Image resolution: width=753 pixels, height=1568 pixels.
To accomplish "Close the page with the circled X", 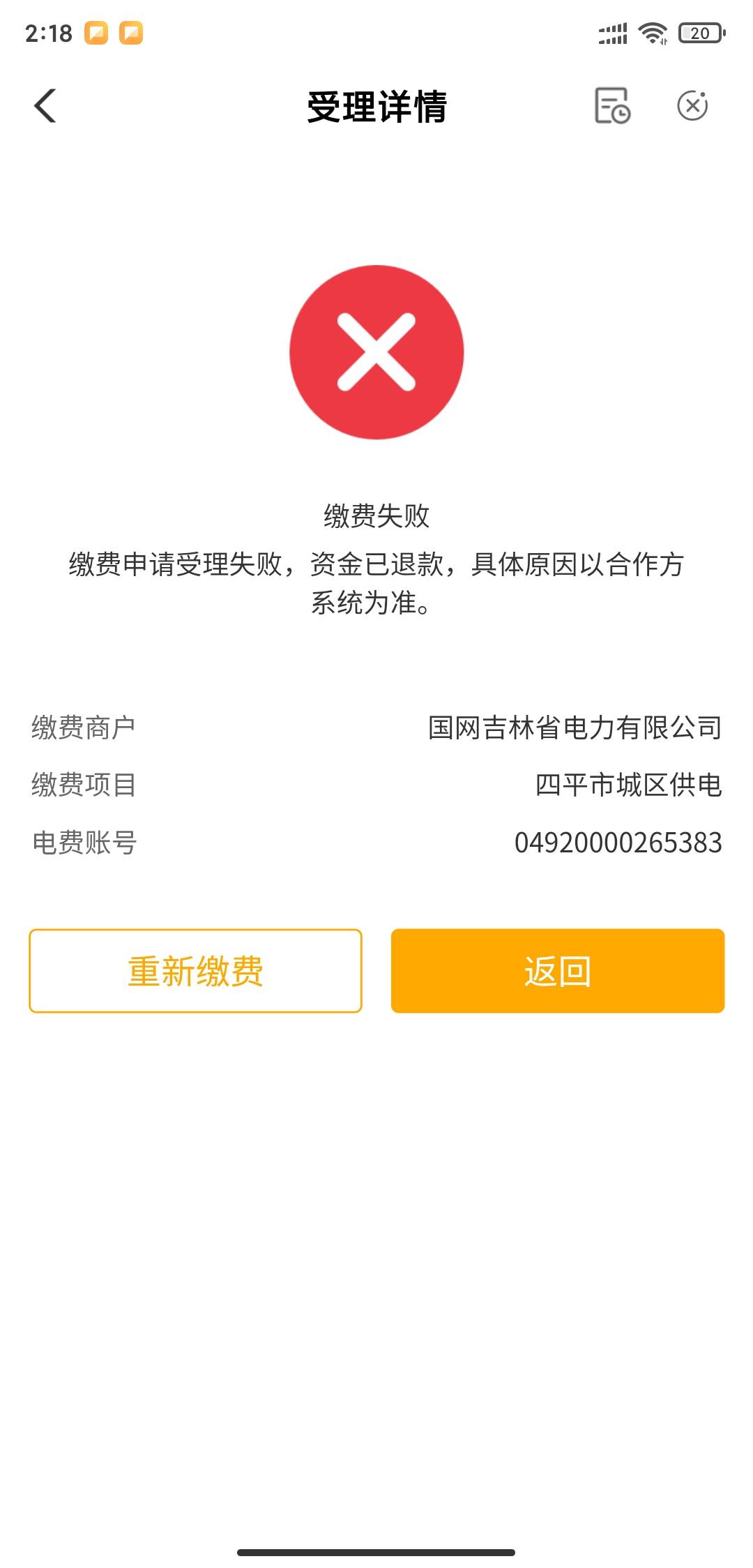I will tap(692, 106).
